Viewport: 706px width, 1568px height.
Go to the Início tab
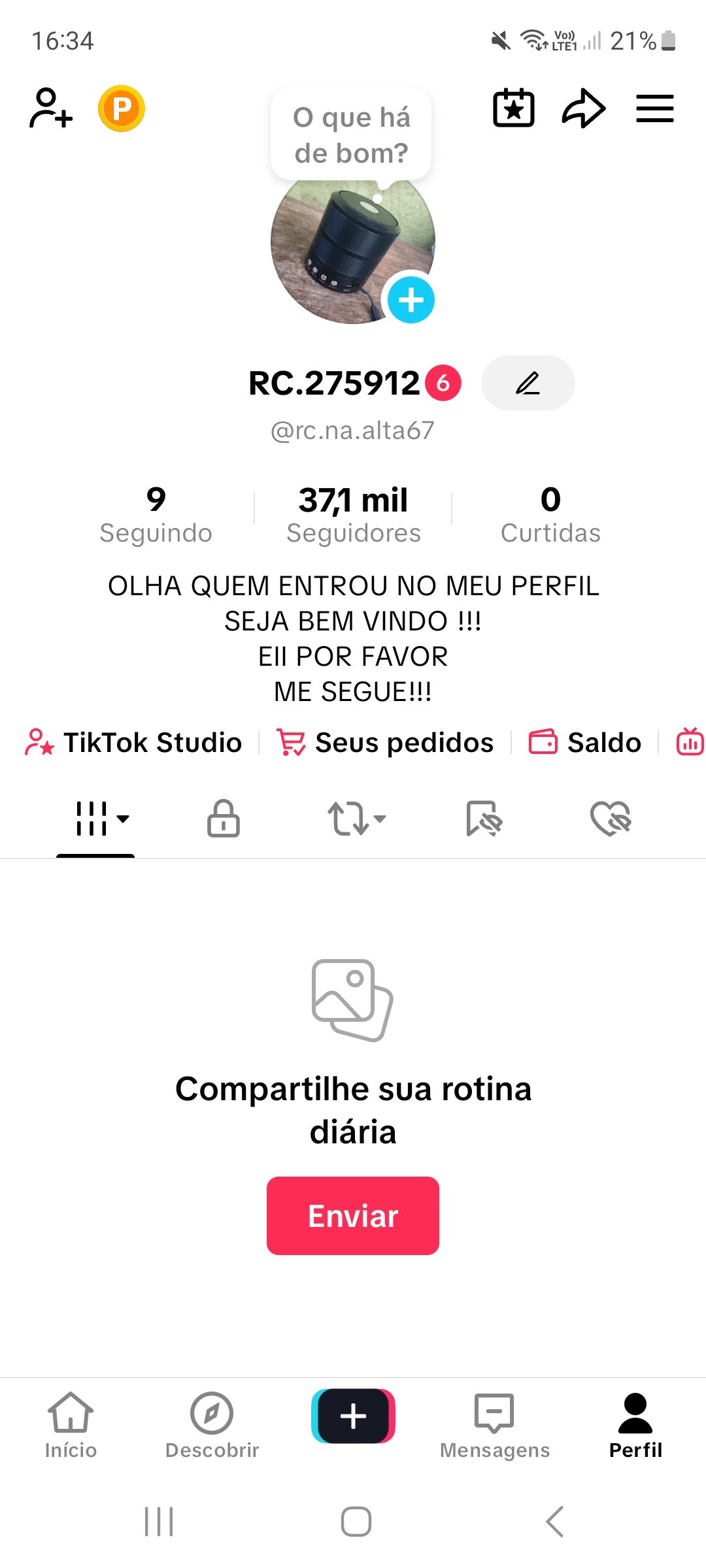click(71, 1426)
